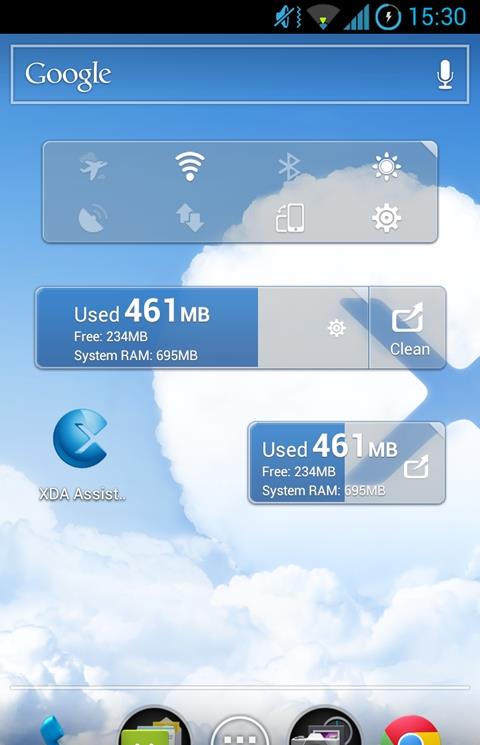Toggle auto-rotate screen icon
Image resolution: width=480 pixels, height=745 pixels.
pos(289,218)
